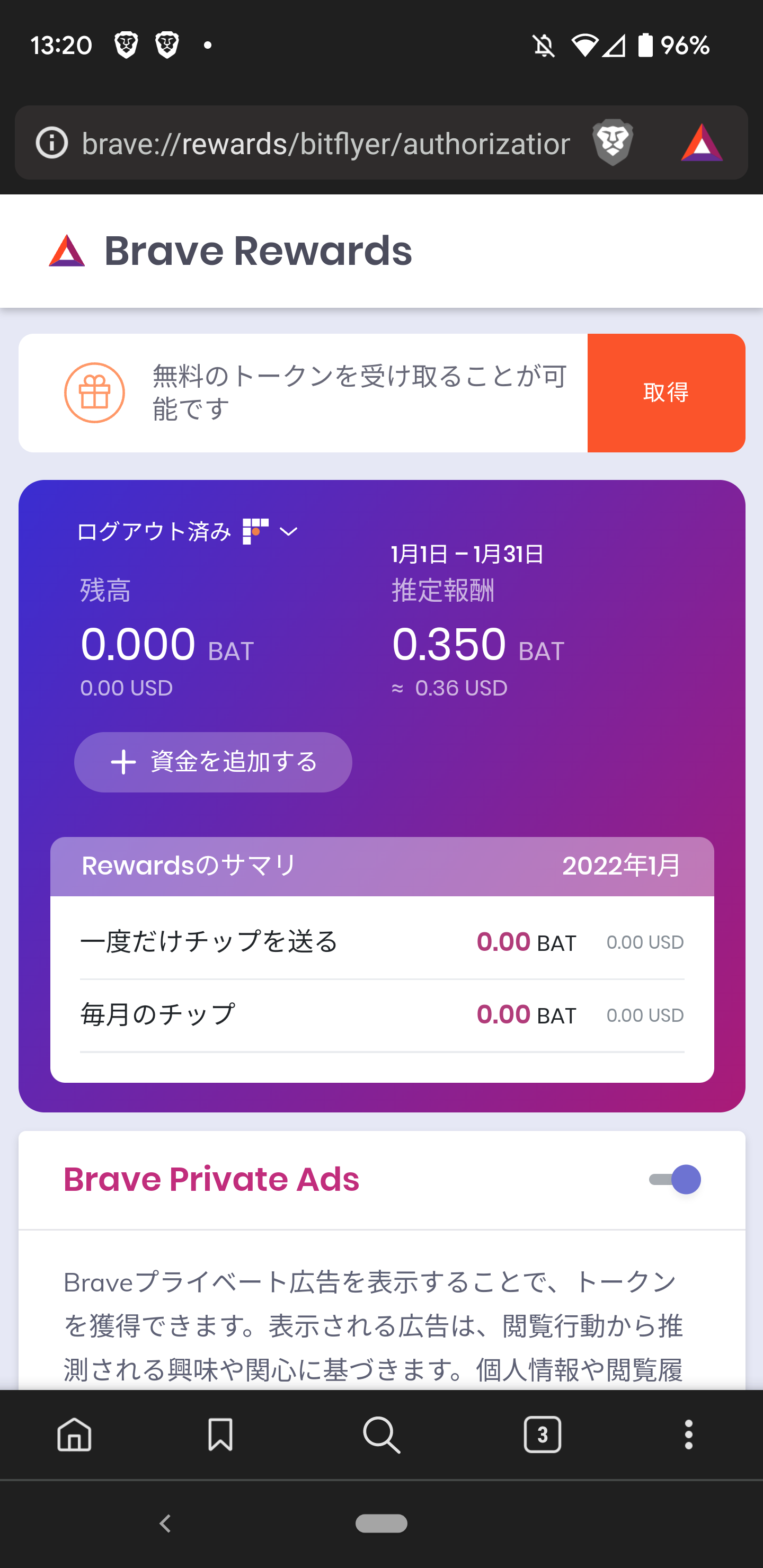763x1568 pixels.
Task: Tap the Brave Rewards triangle logo in header
Action: pos(66,250)
